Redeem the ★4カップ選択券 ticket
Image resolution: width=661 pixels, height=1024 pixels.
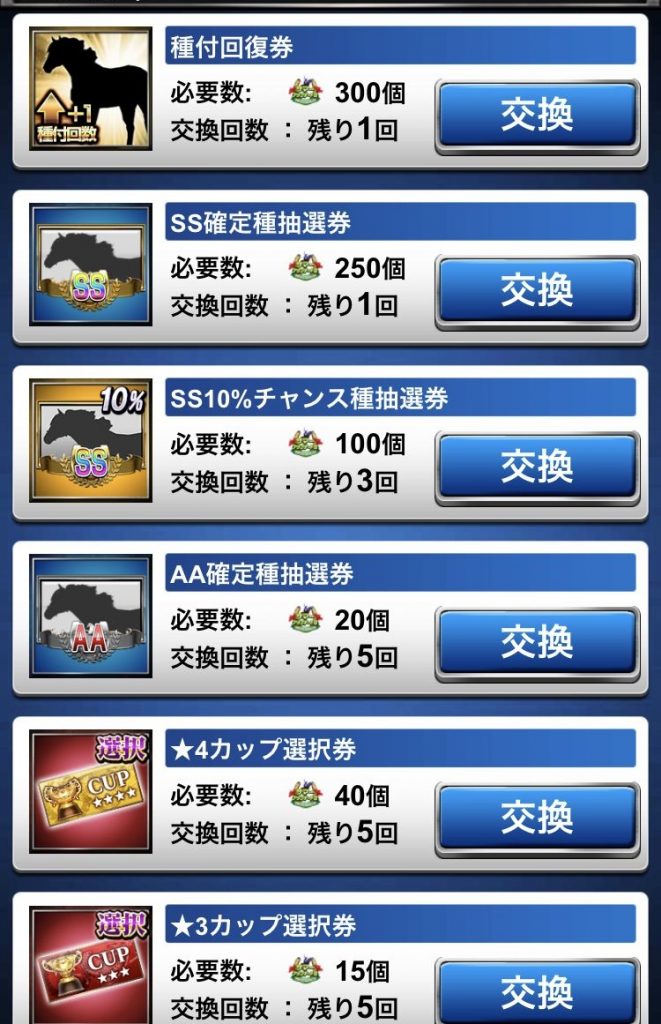point(537,818)
